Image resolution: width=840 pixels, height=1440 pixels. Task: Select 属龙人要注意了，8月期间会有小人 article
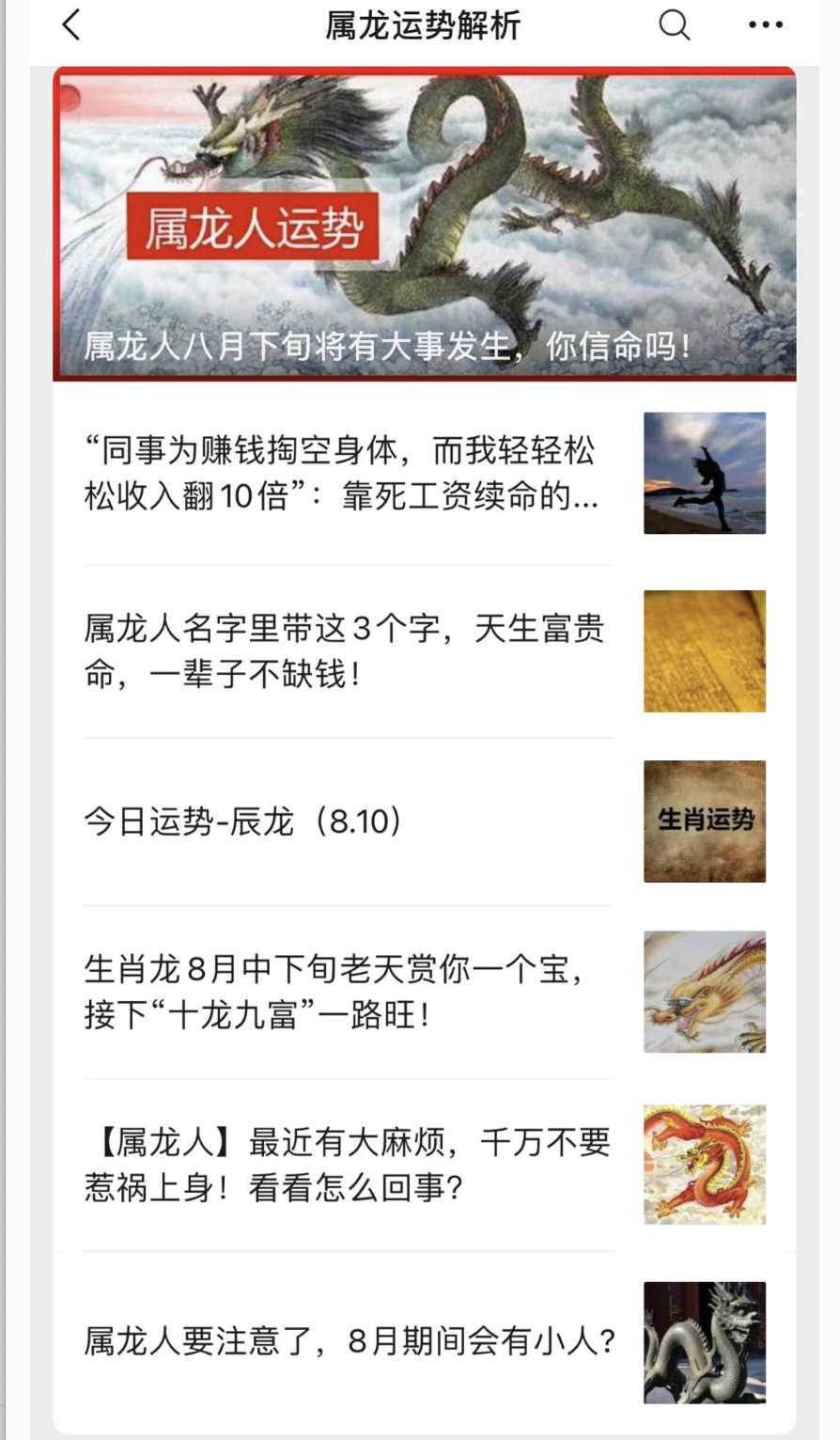[x=350, y=1341]
